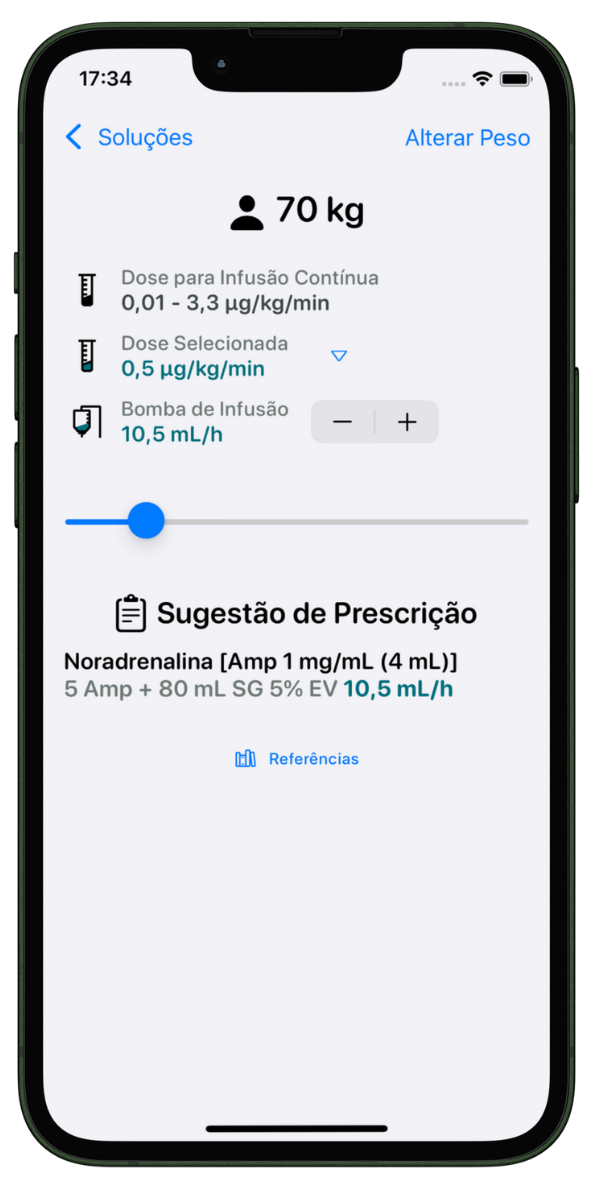Open the Dose Selecionada dropdown arrow
This screenshot has height=1200, width=600.
coord(339,356)
